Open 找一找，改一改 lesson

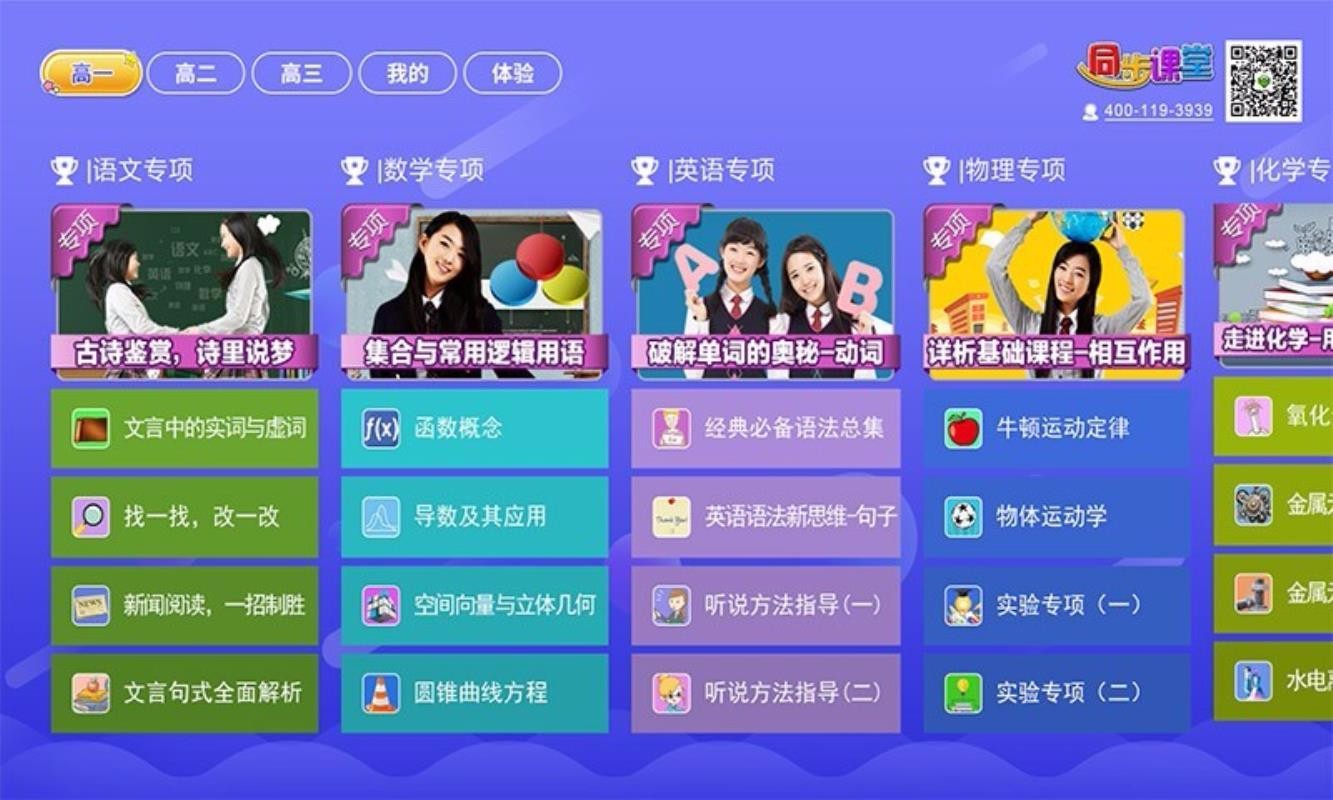click(184, 517)
